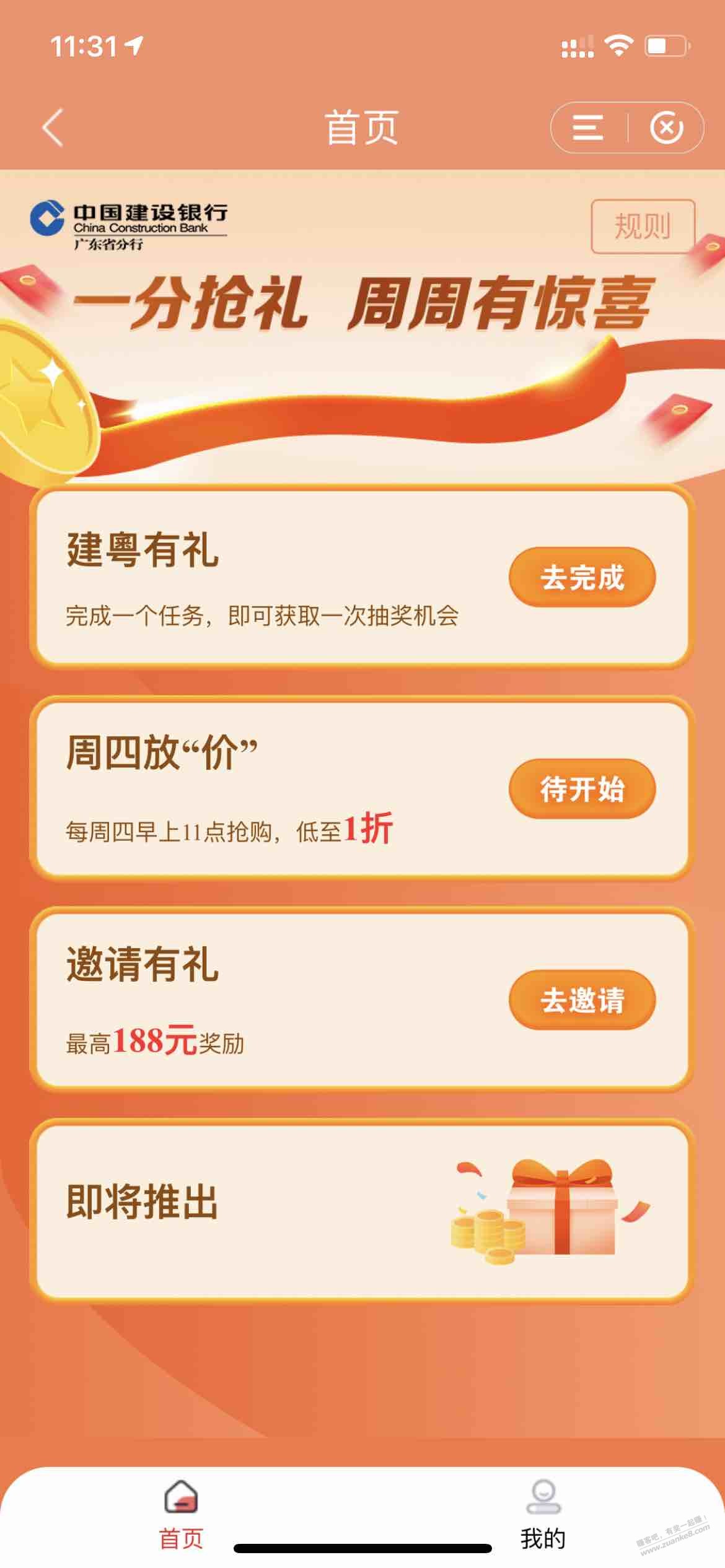Viewport: 725px width, 1568px height.
Task: Open the 规则 rules button
Action: point(643,226)
